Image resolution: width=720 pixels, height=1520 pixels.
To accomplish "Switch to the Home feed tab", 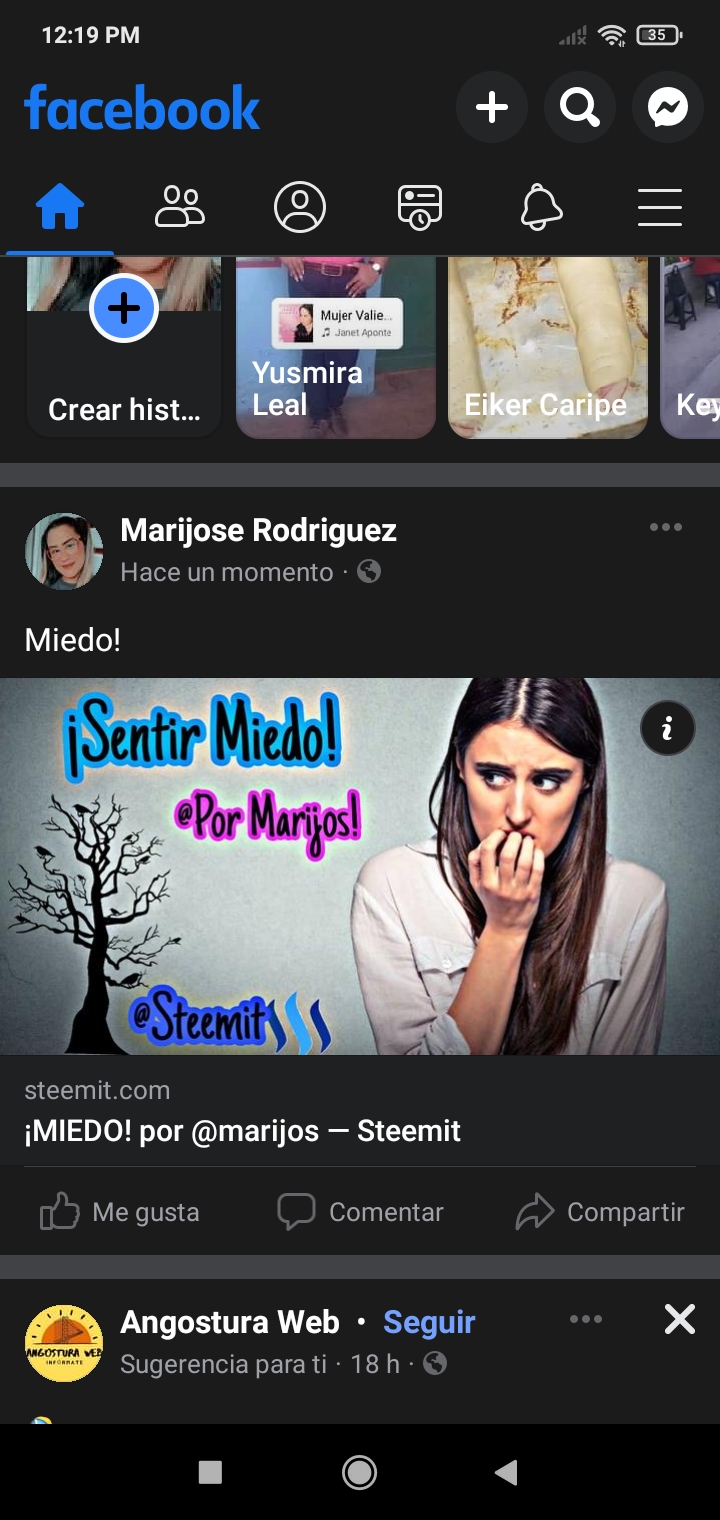I will point(60,209).
